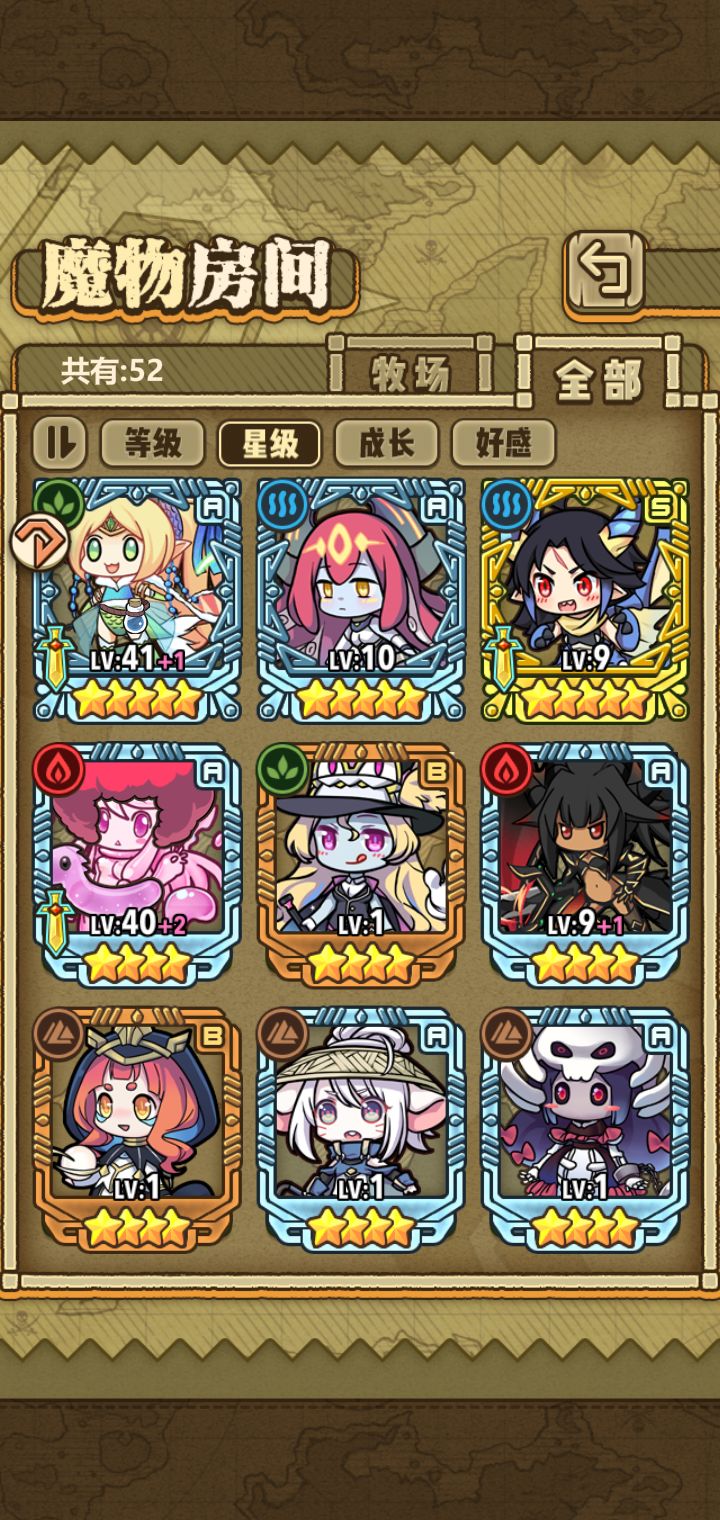720x1520 pixels.
Task: Open the LV:40 pink afro monster card
Action: [137, 866]
